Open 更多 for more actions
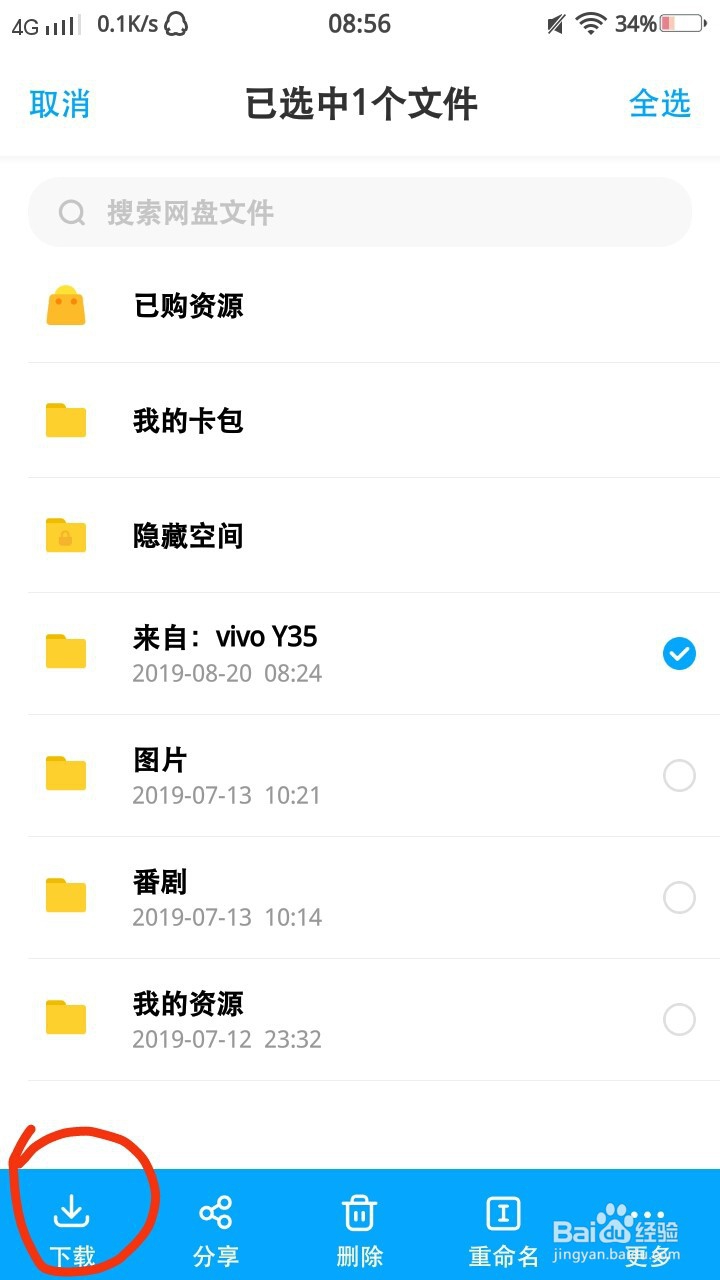 [x=647, y=1228]
